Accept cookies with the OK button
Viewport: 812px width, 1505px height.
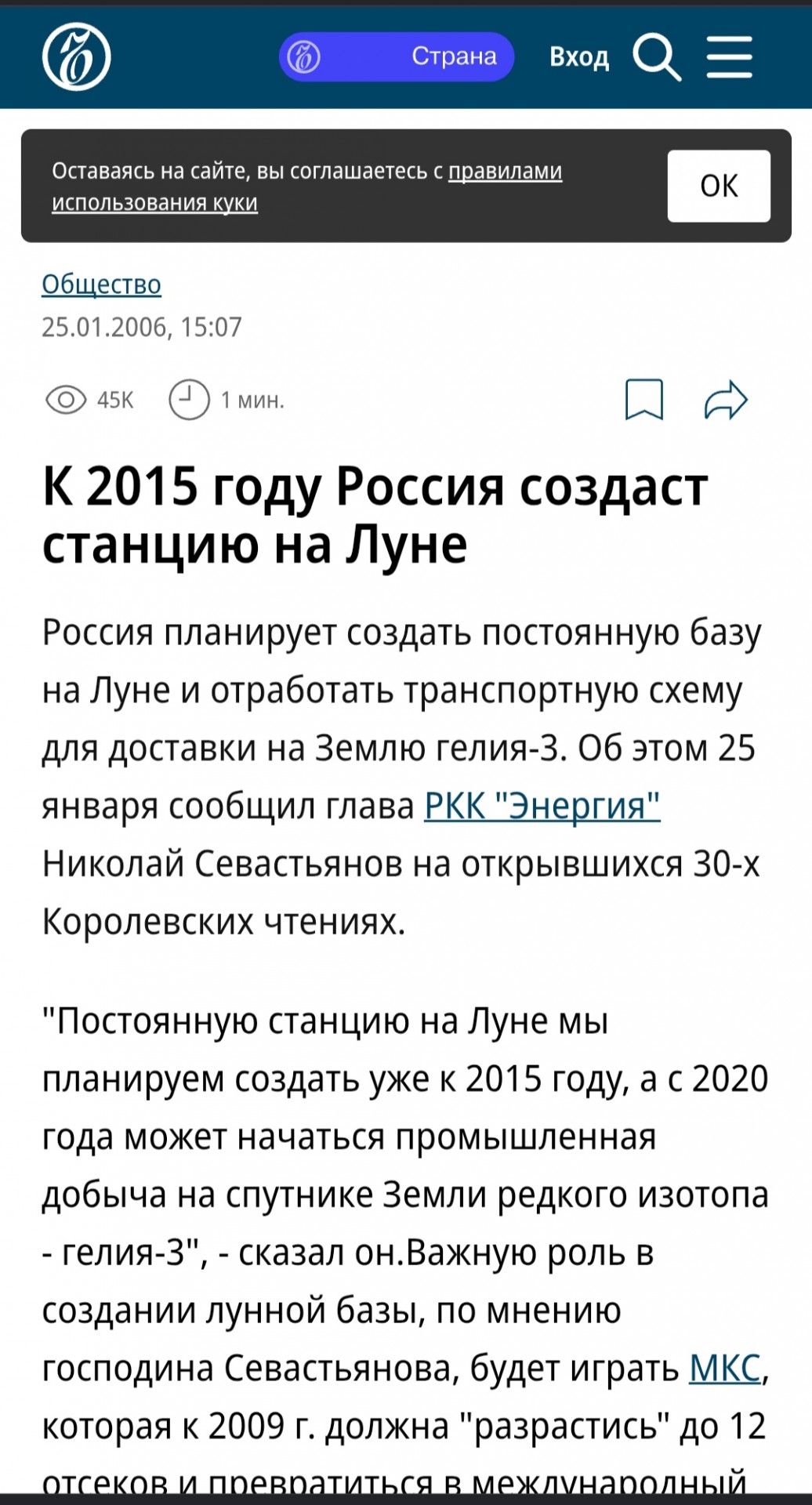[719, 186]
